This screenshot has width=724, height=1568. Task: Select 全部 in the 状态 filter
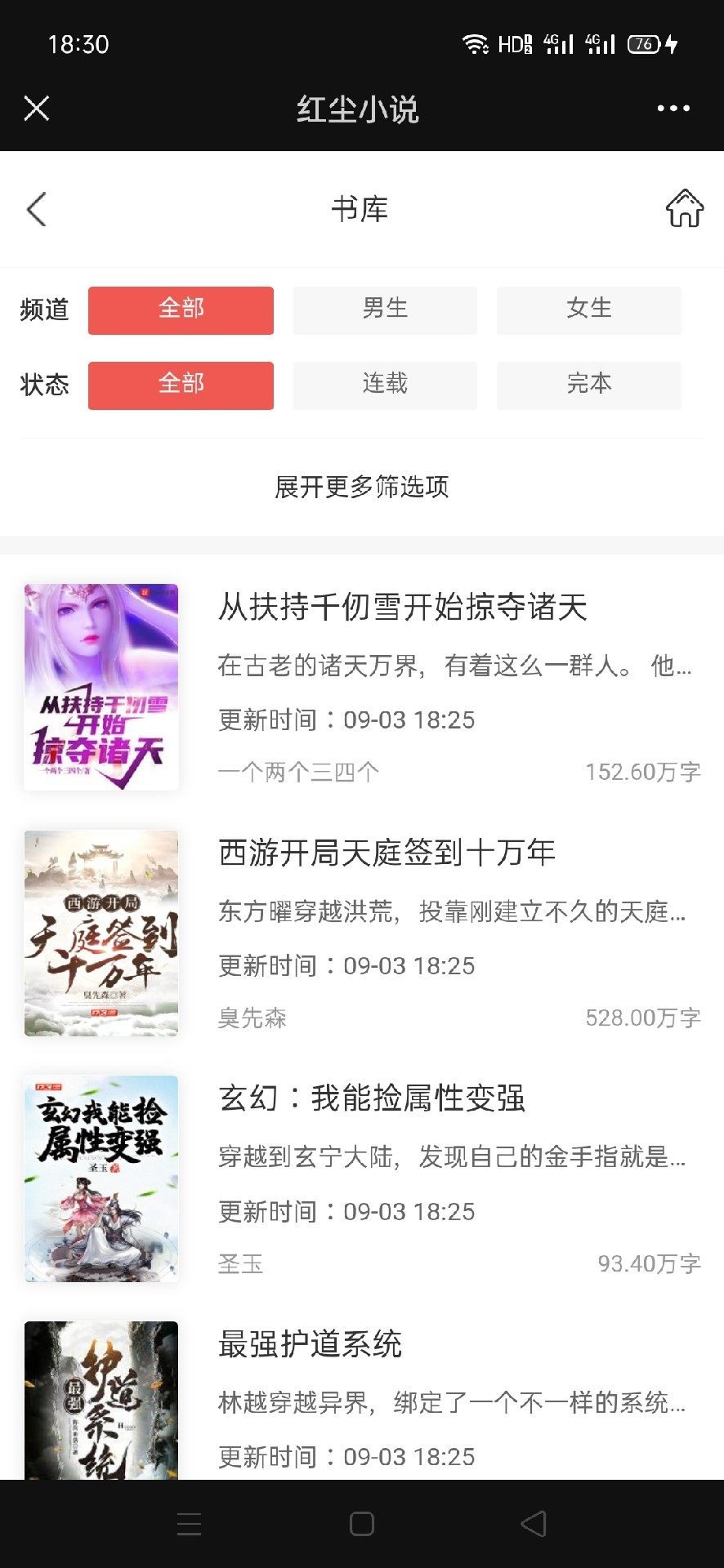(181, 385)
